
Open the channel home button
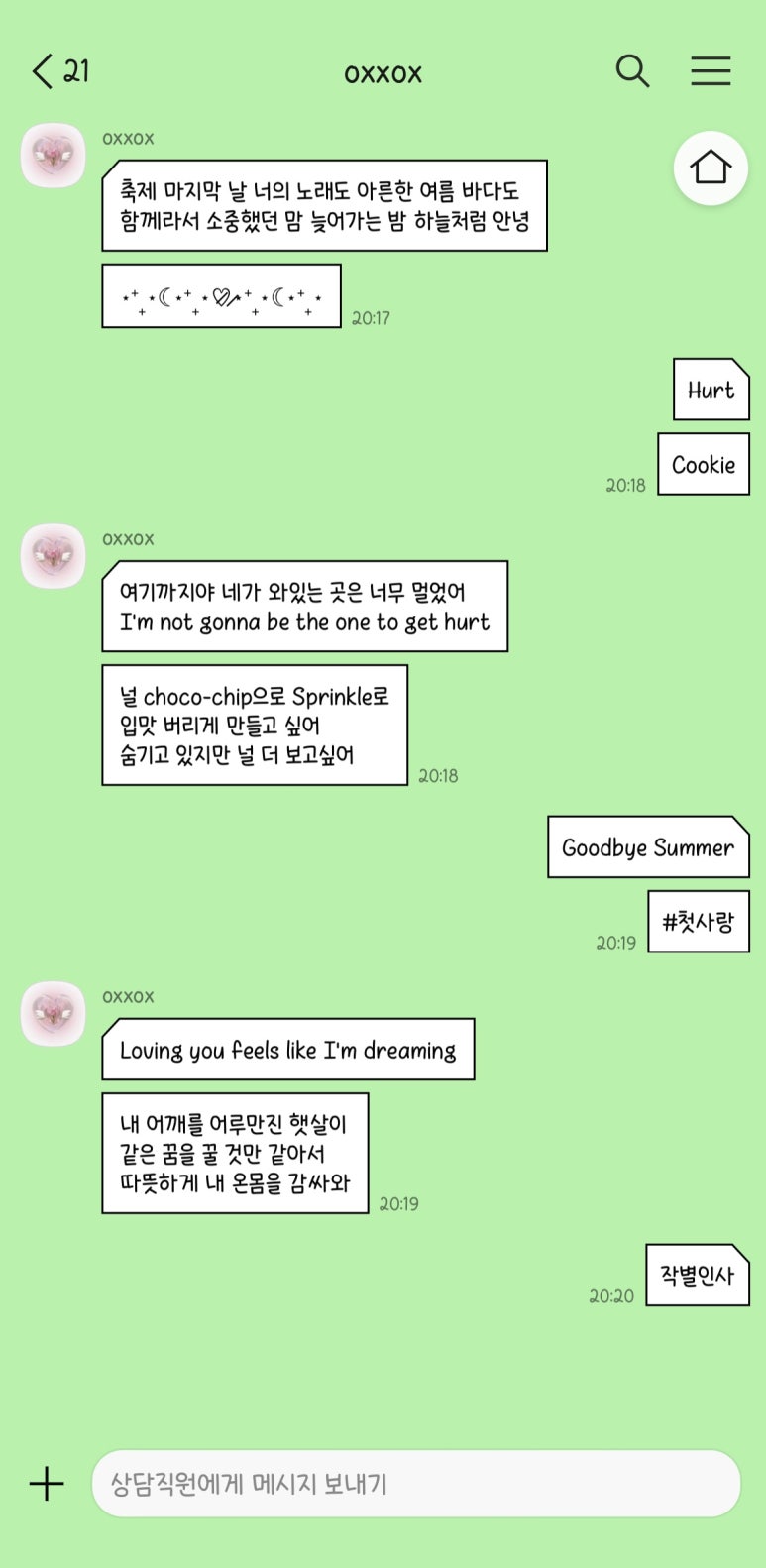coord(711,168)
